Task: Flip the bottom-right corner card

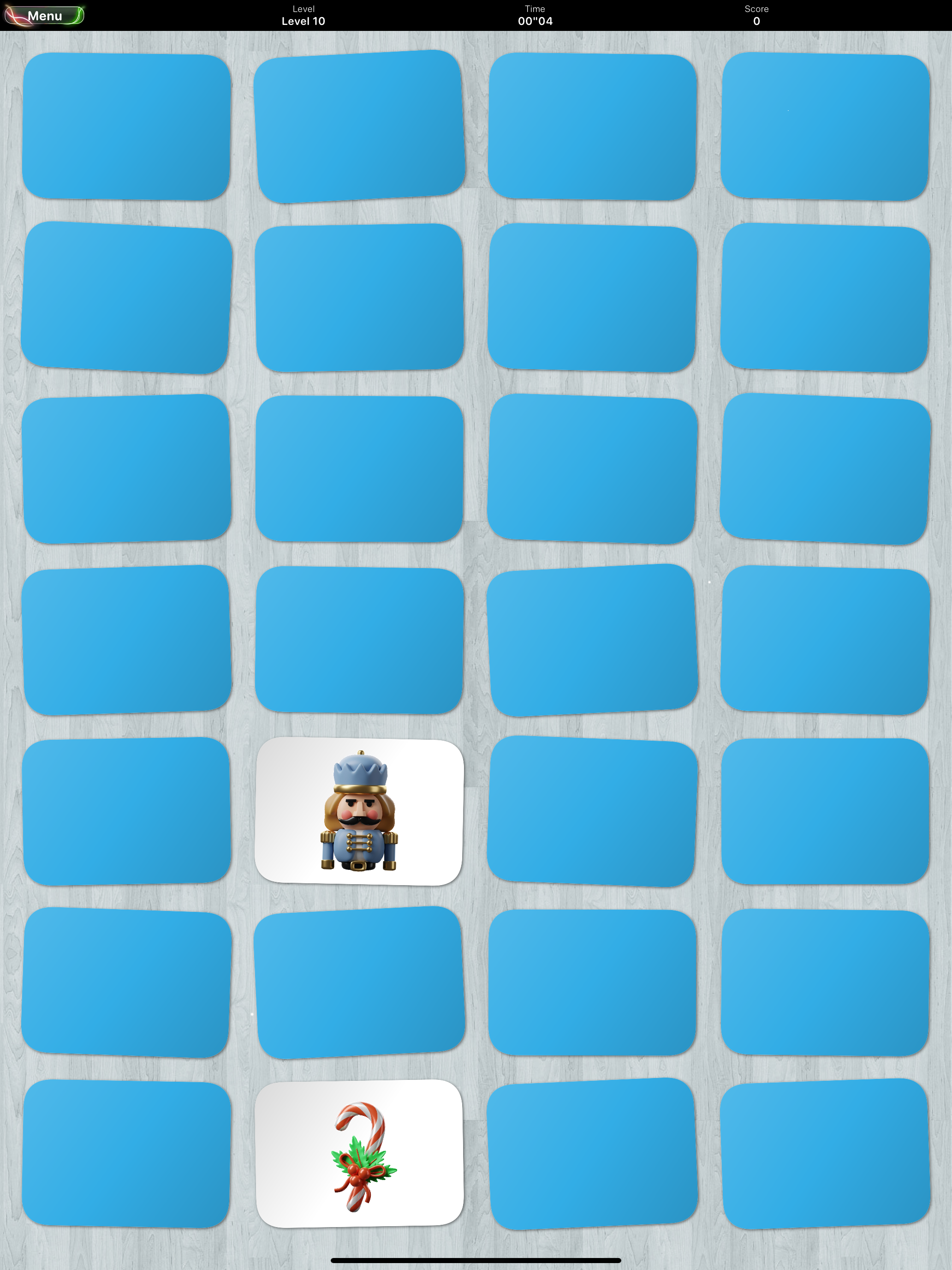Action: [825, 1153]
